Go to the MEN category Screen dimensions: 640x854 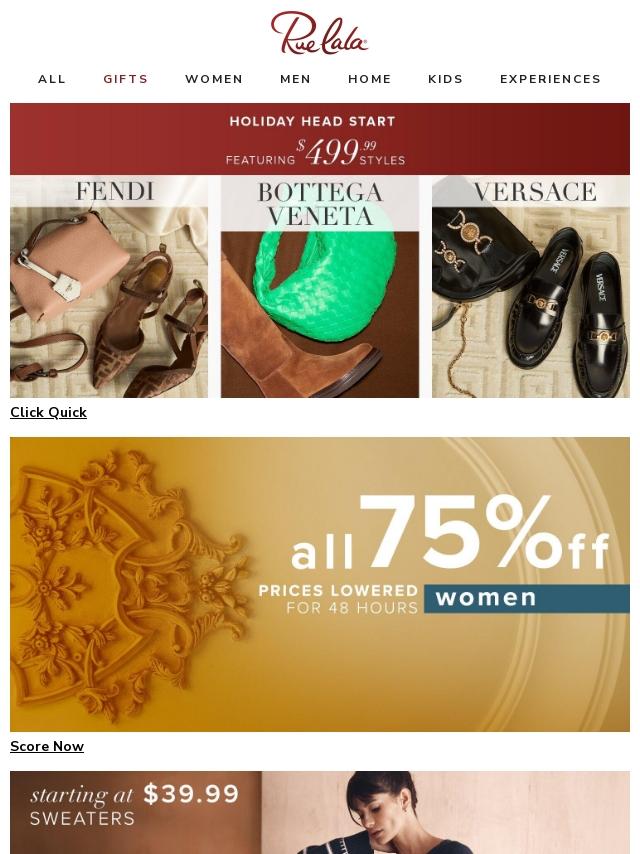pyautogui.click(x=295, y=79)
